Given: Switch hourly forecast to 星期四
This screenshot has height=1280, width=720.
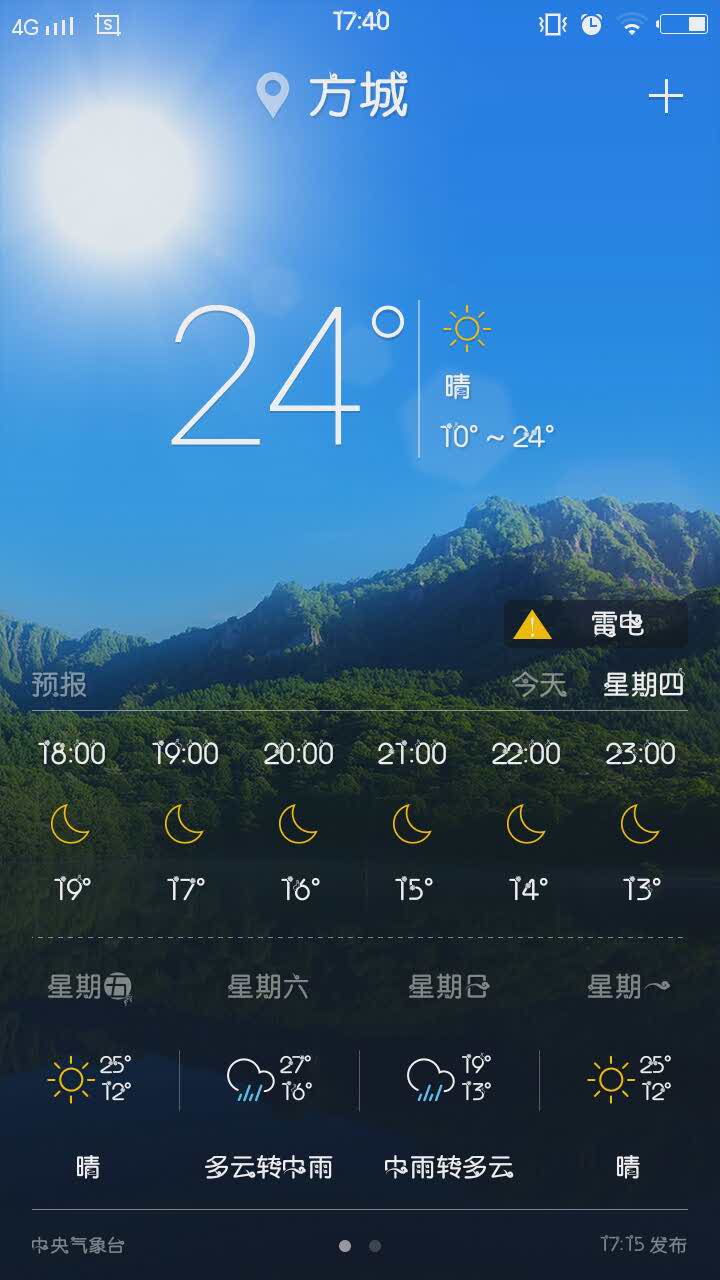Looking at the screenshot, I should [643, 685].
